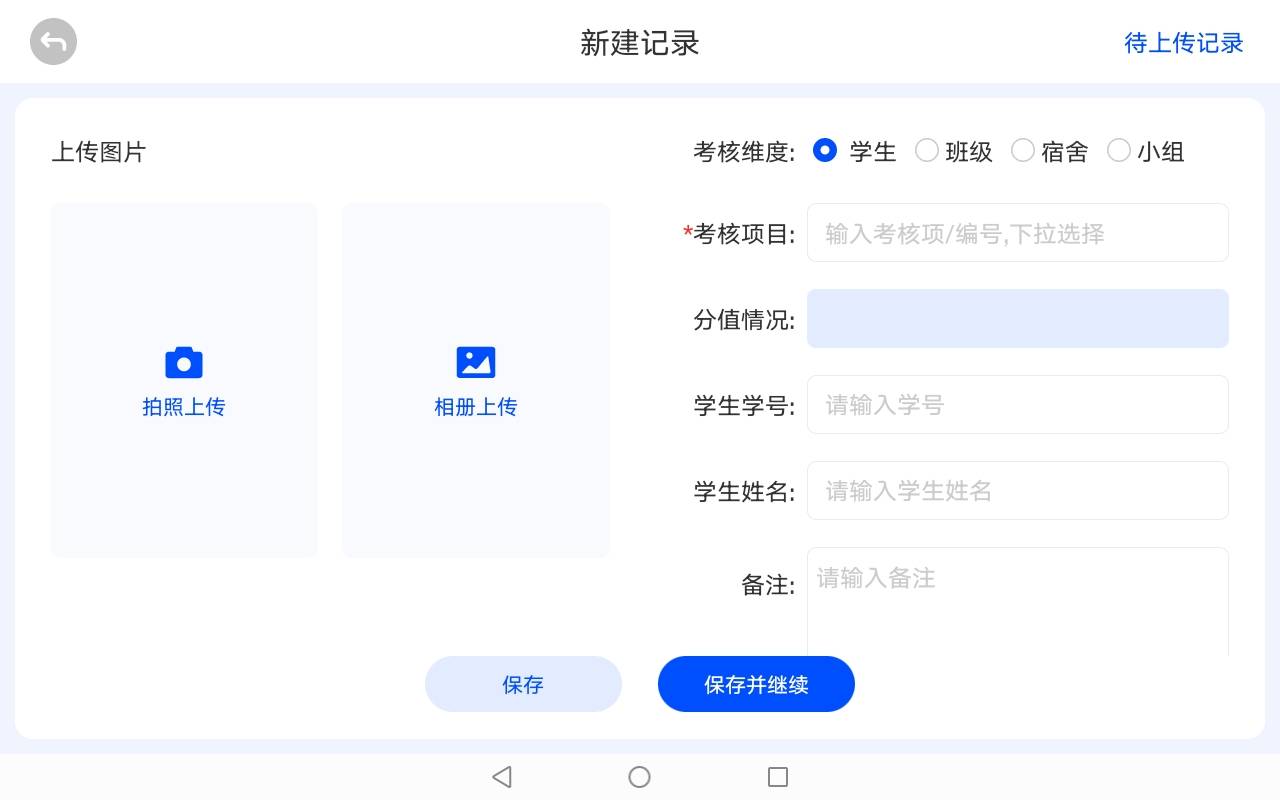Screen dimensions: 1280x800
Task: Tap 相册上传 to pick from album
Action: 476,381
